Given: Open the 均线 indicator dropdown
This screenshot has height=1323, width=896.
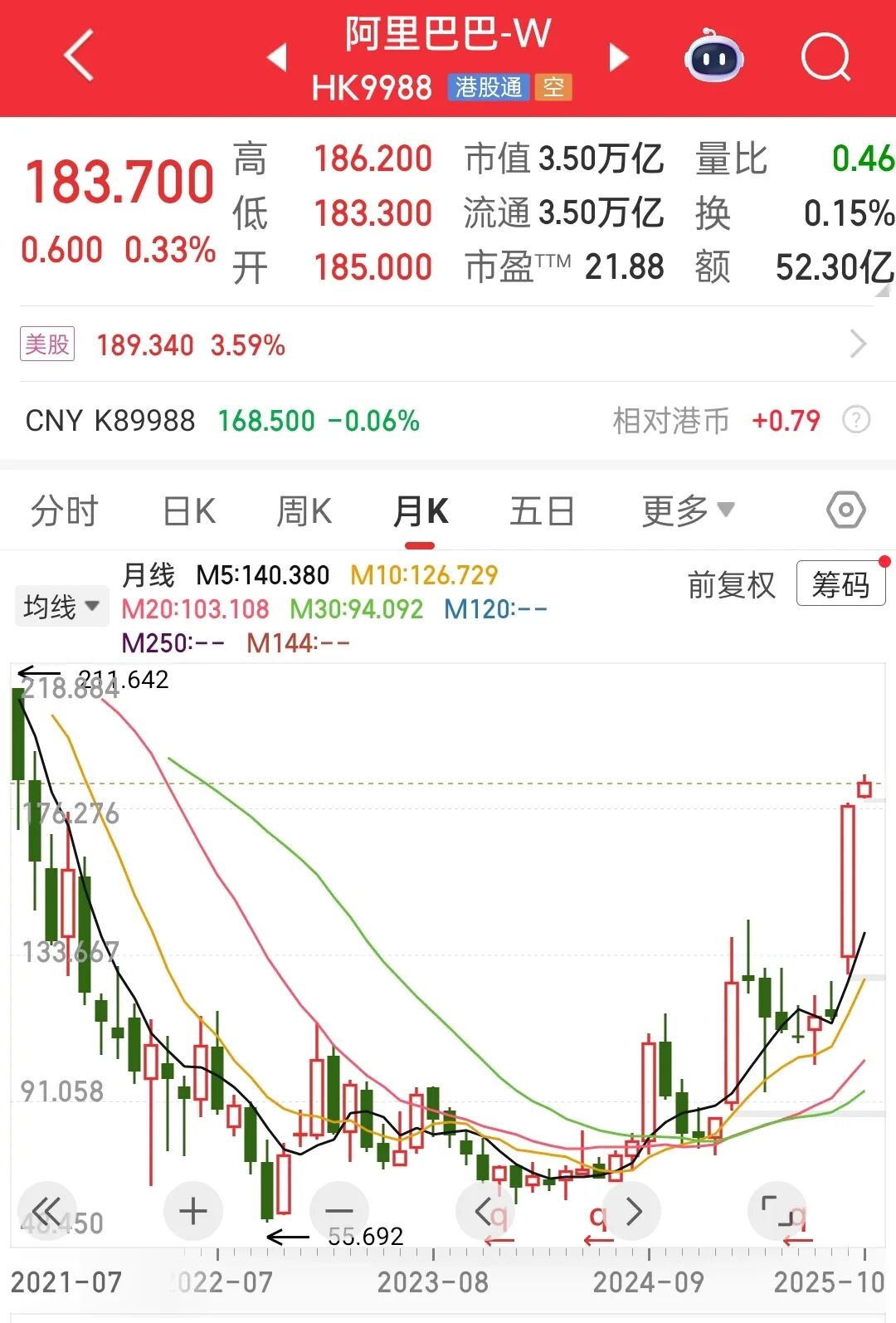Looking at the screenshot, I should [x=61, y=607].
